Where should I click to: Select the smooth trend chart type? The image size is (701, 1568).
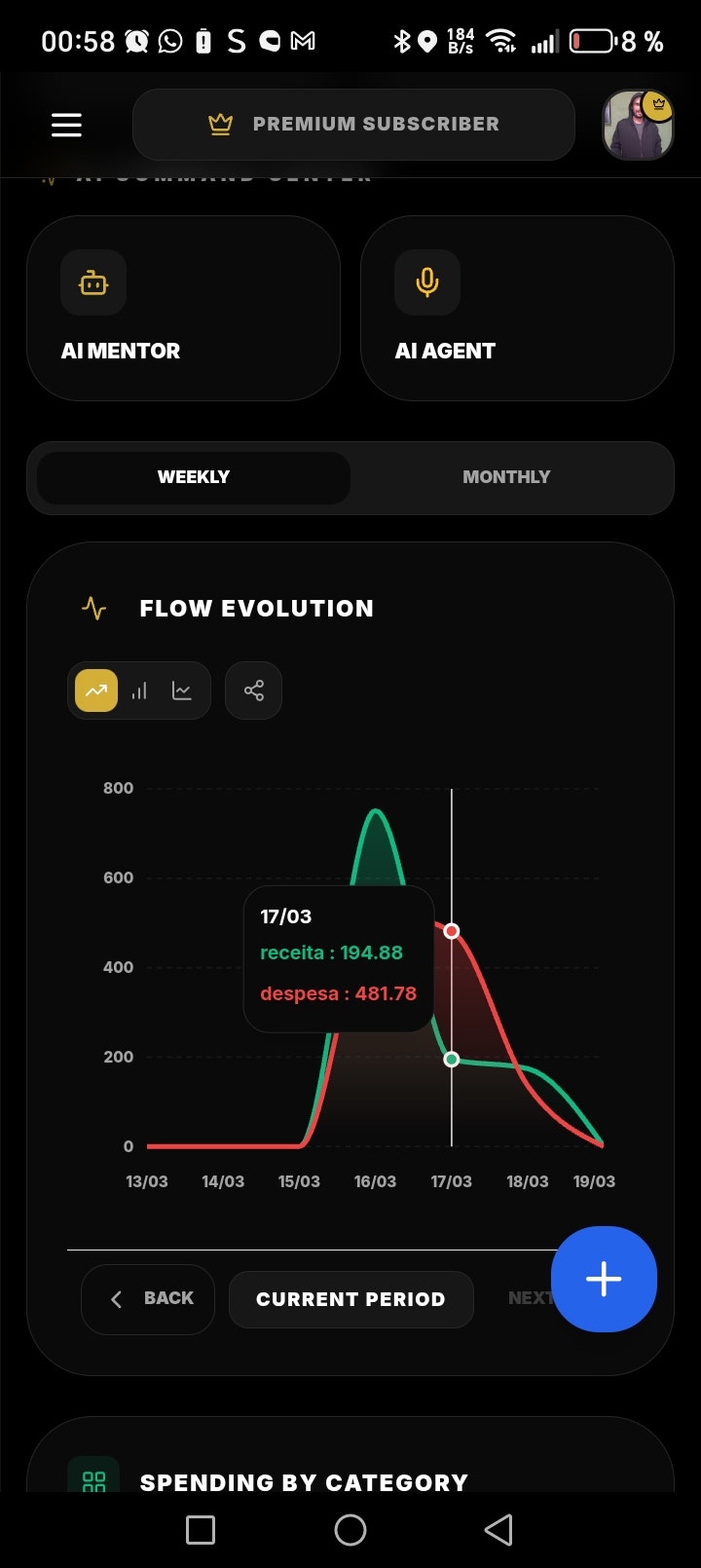click(x=96, y=691)
